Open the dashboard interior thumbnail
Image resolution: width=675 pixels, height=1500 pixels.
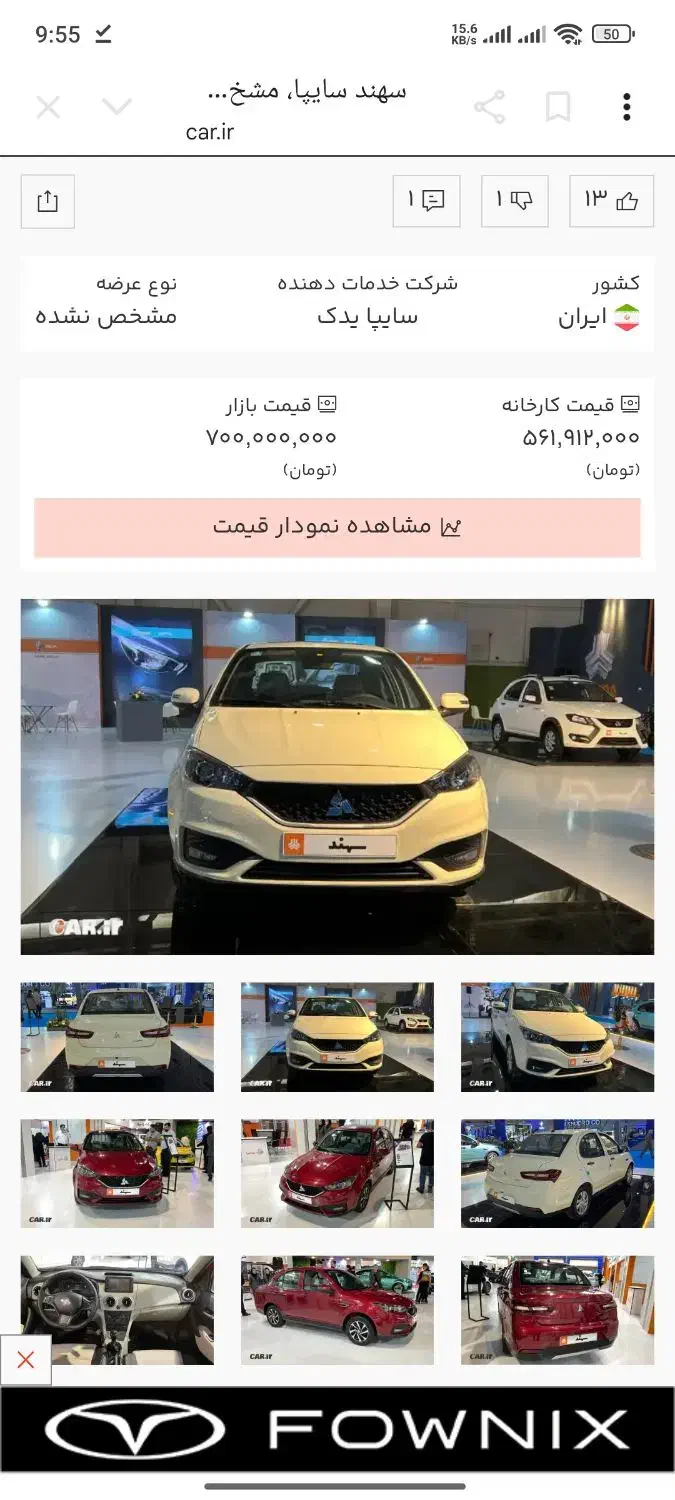117,1310
